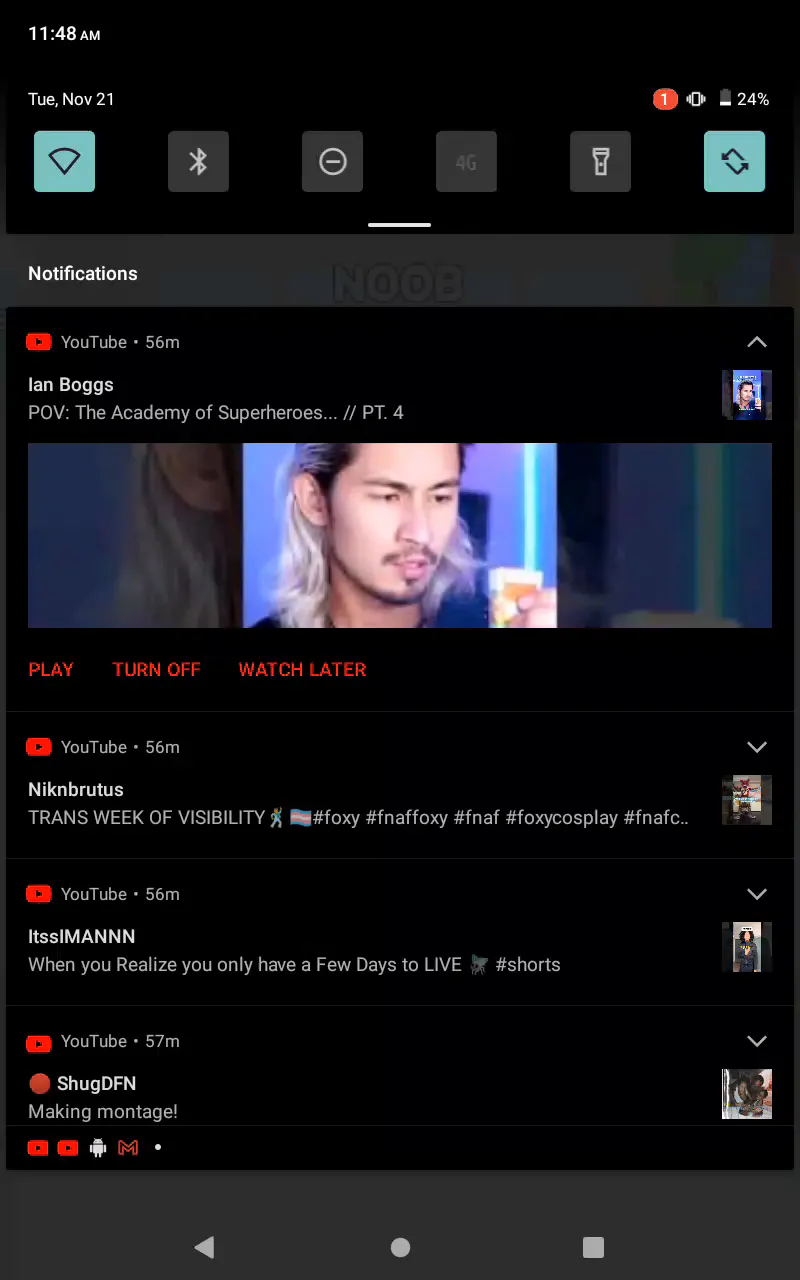Enable Do Not Disturb

(x=332, y=161)
